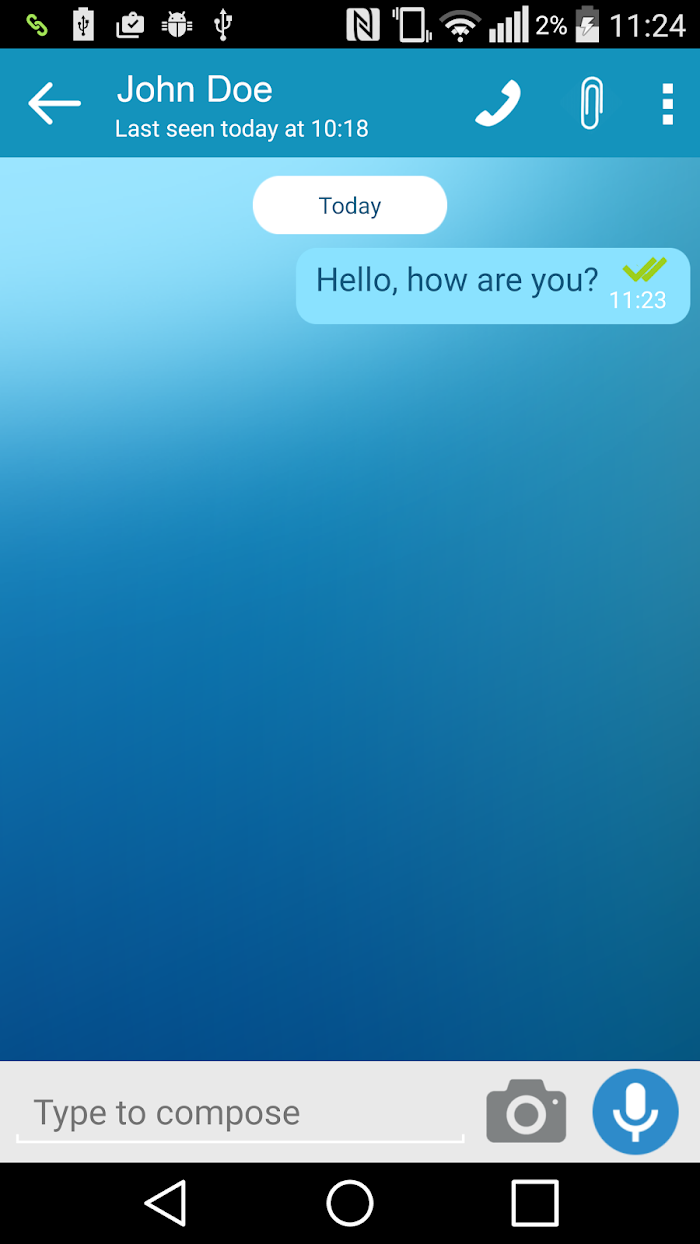Call John Doe with the phone icon

coord(498,103)
